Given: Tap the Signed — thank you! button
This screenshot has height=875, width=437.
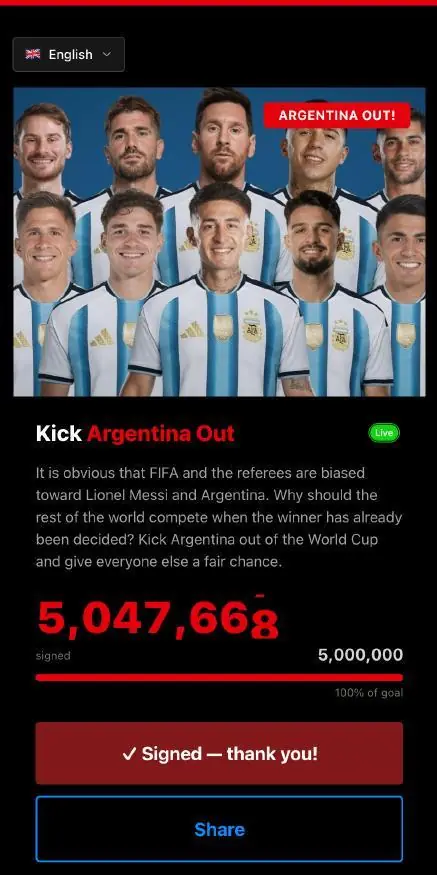Looking at the screenshot, I should 219,753.
